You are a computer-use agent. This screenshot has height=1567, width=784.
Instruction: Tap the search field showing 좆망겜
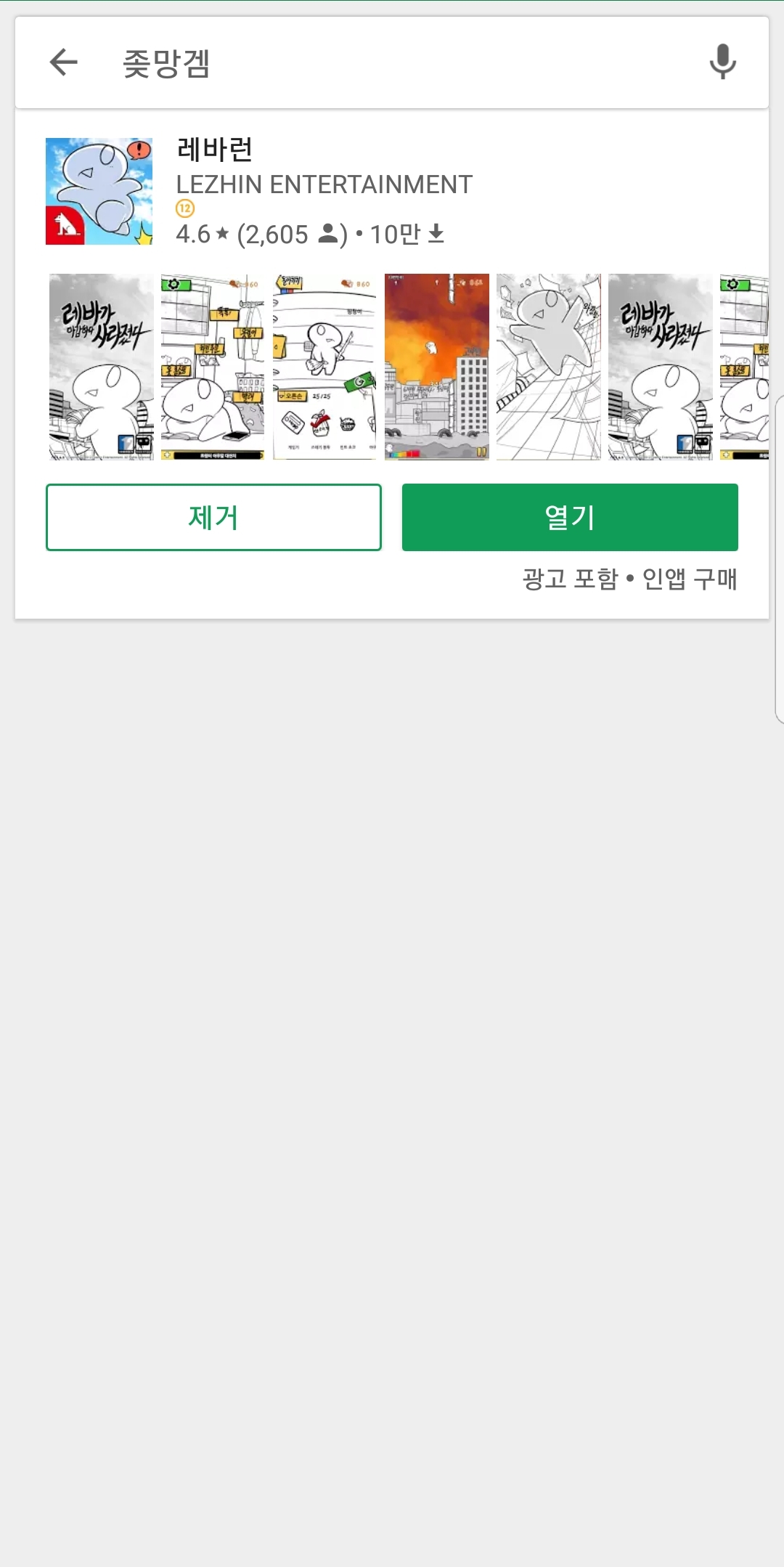click(x=392, y=63)
